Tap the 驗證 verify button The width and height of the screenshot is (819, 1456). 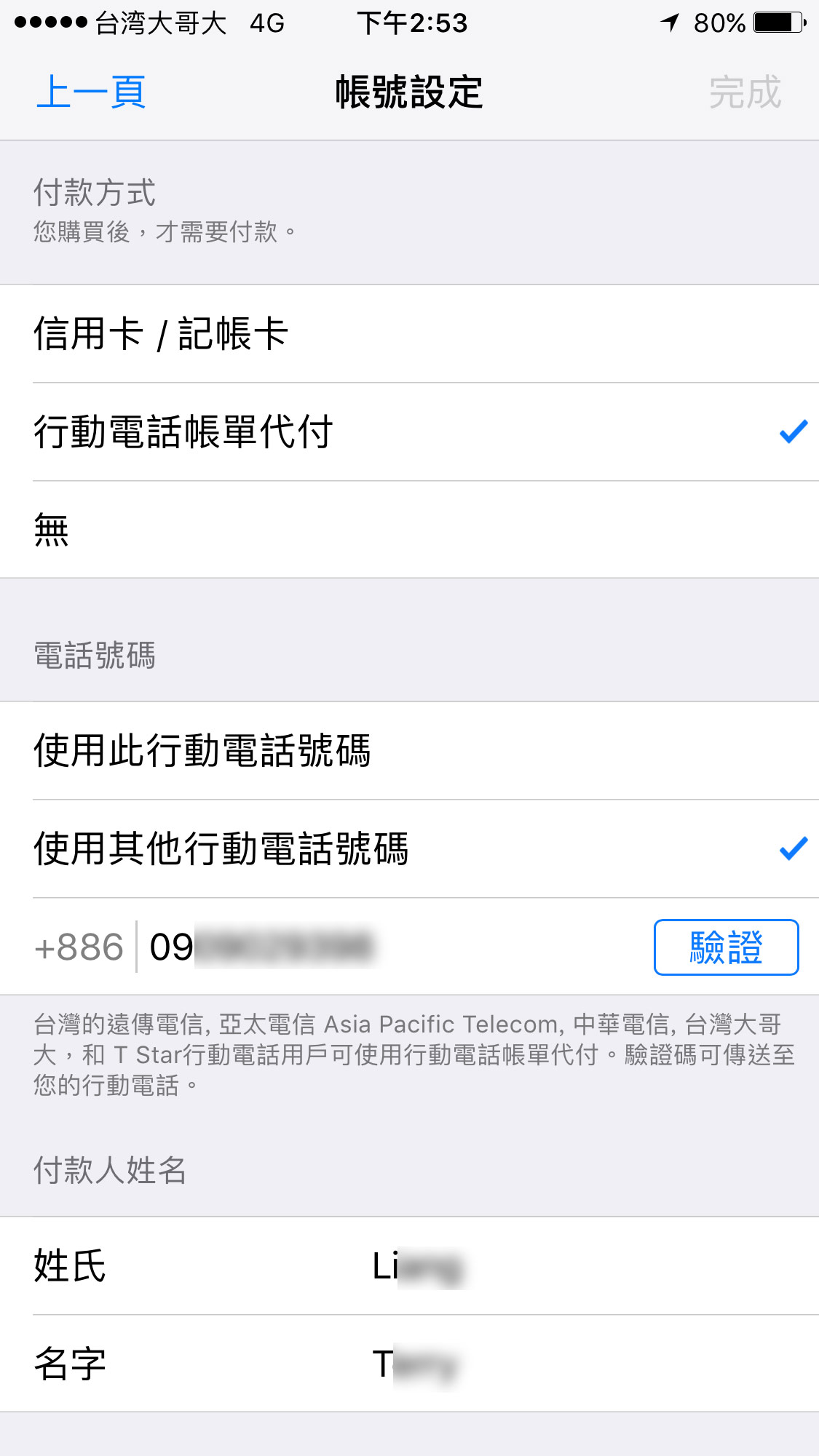click(x=726, y=947)
